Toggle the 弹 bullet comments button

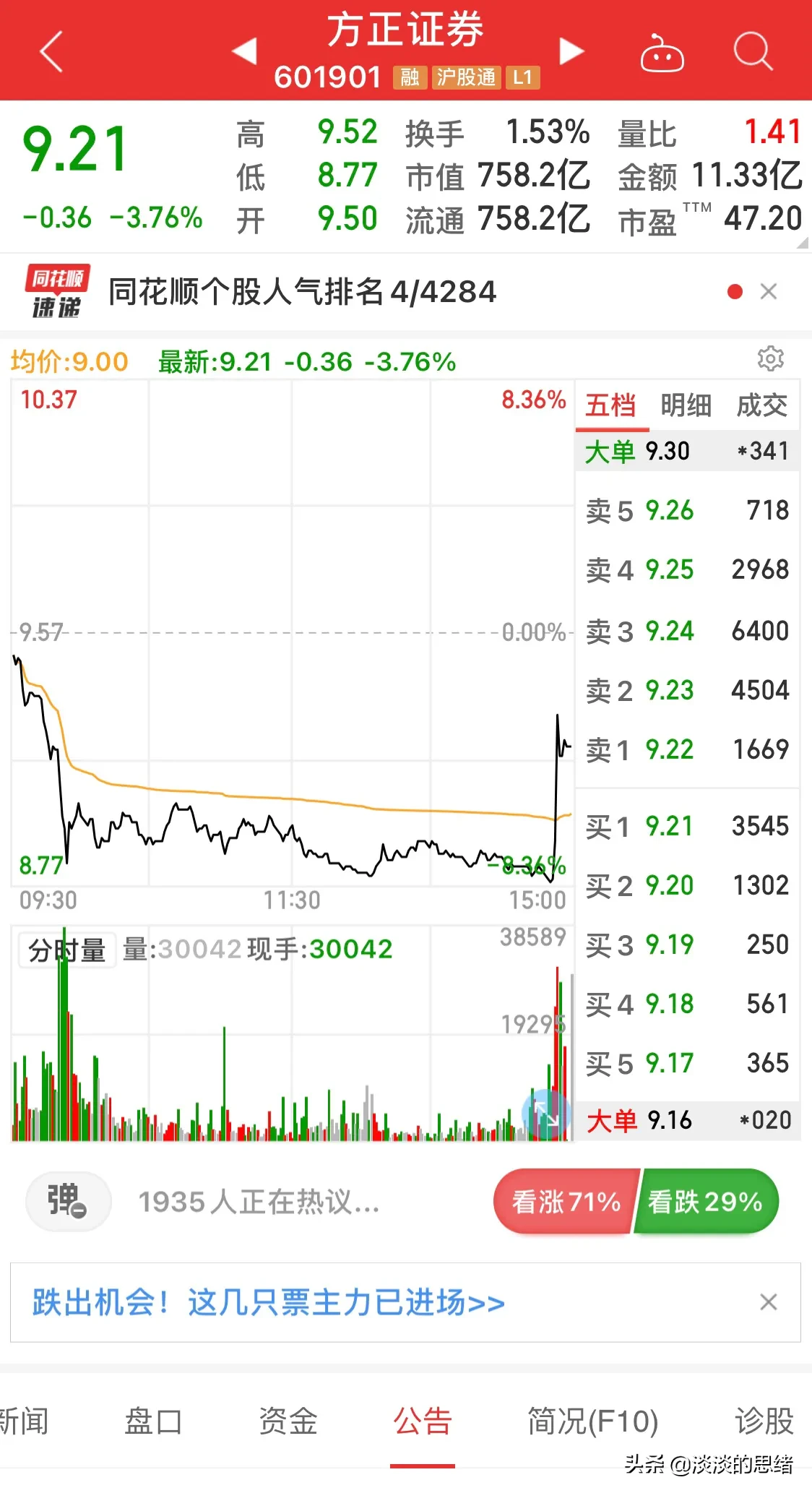pos(68,1201)
